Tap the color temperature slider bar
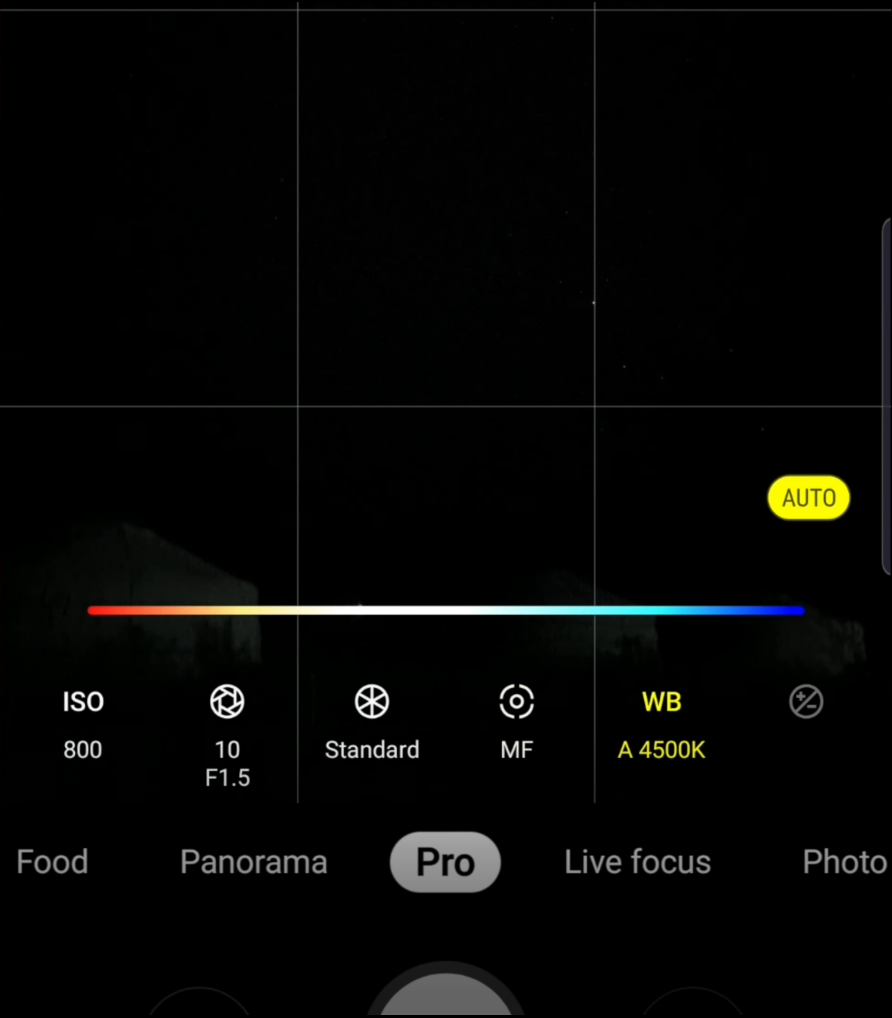The width and height of the screenshot is (892, 1018). (x=446, y=610)
